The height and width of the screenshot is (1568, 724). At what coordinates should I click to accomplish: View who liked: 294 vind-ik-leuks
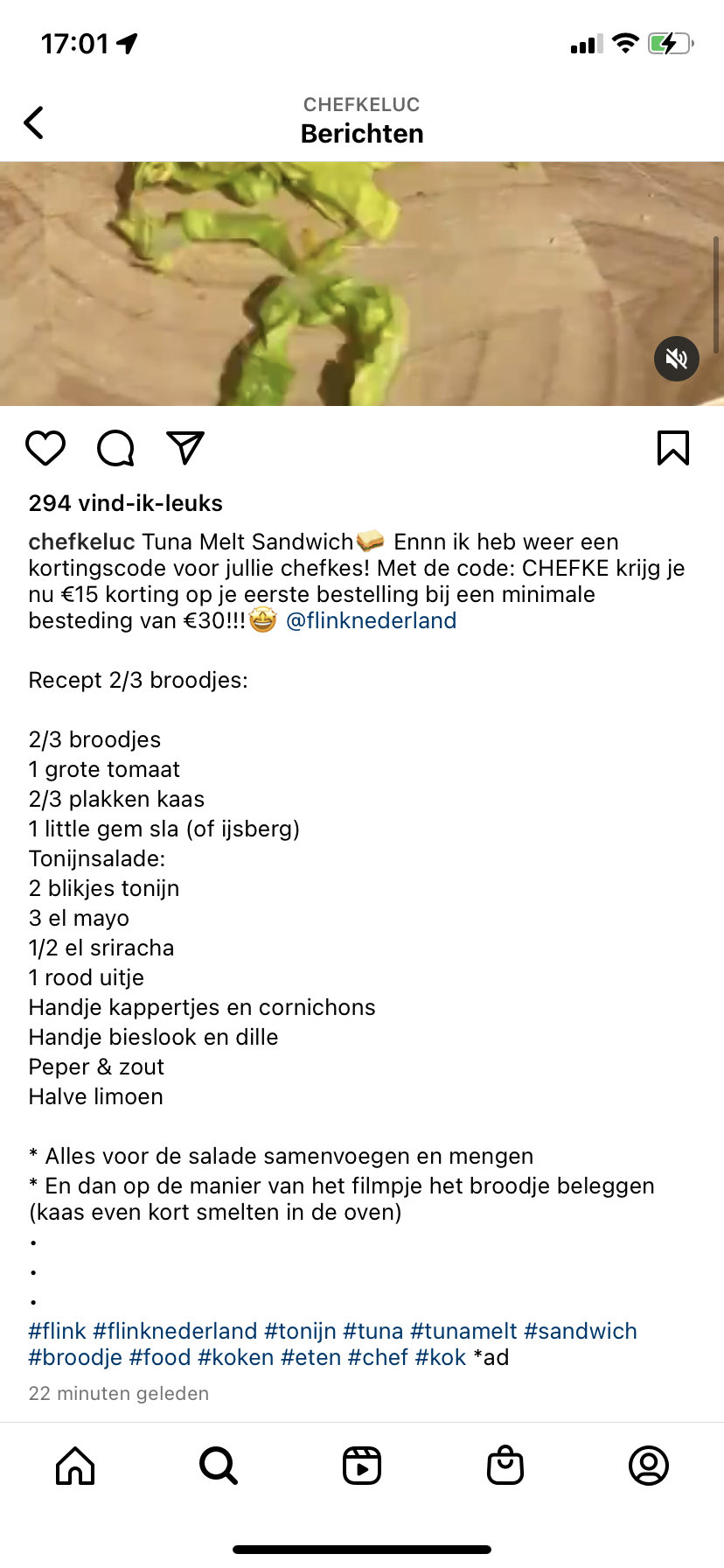click(125, 503)
